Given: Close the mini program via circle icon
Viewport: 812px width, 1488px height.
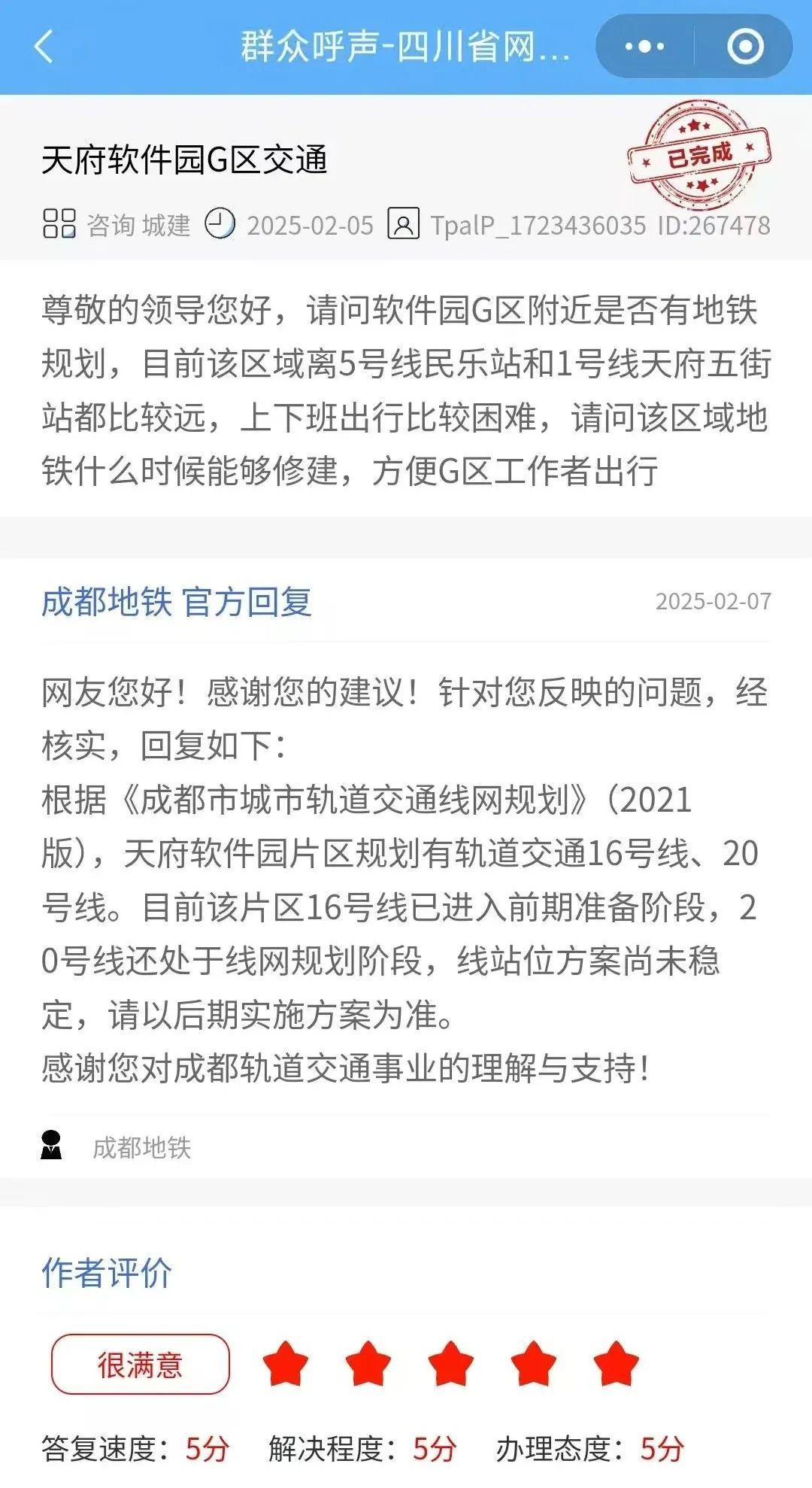Looking at the screenshot, I should coord(744,47).
